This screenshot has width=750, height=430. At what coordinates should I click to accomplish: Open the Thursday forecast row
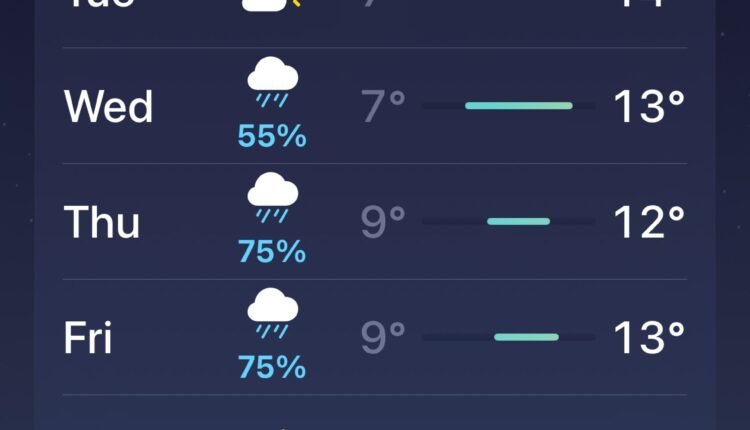[x=101, y=221]
